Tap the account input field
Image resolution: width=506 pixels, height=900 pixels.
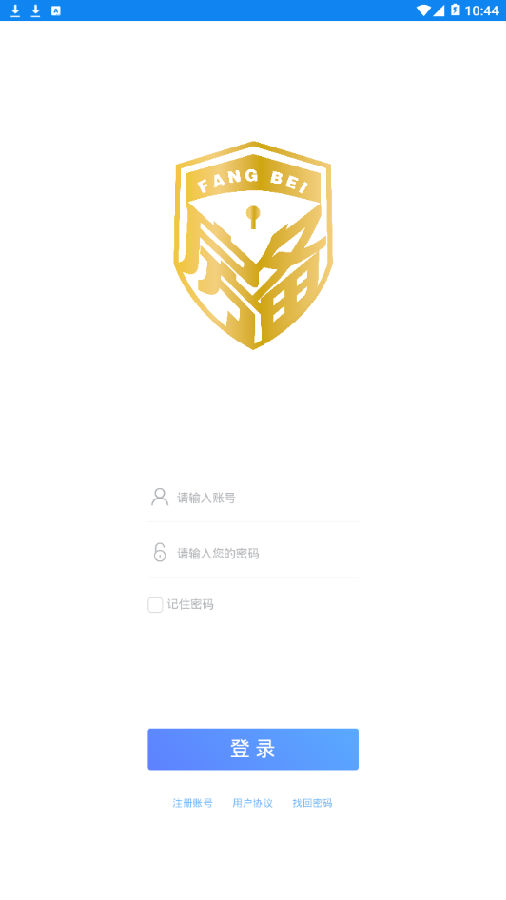coord(253,497)
